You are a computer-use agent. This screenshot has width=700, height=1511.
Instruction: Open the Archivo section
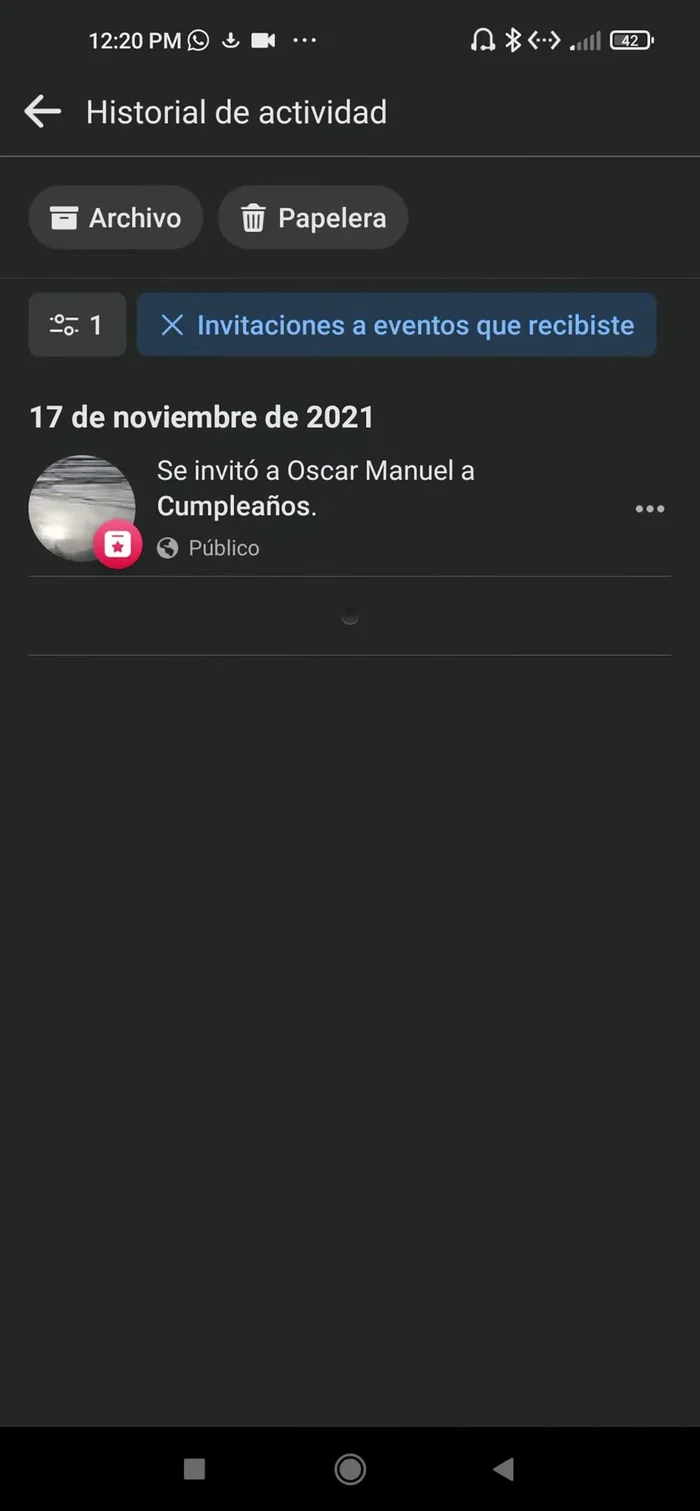[x=116, y=218]
